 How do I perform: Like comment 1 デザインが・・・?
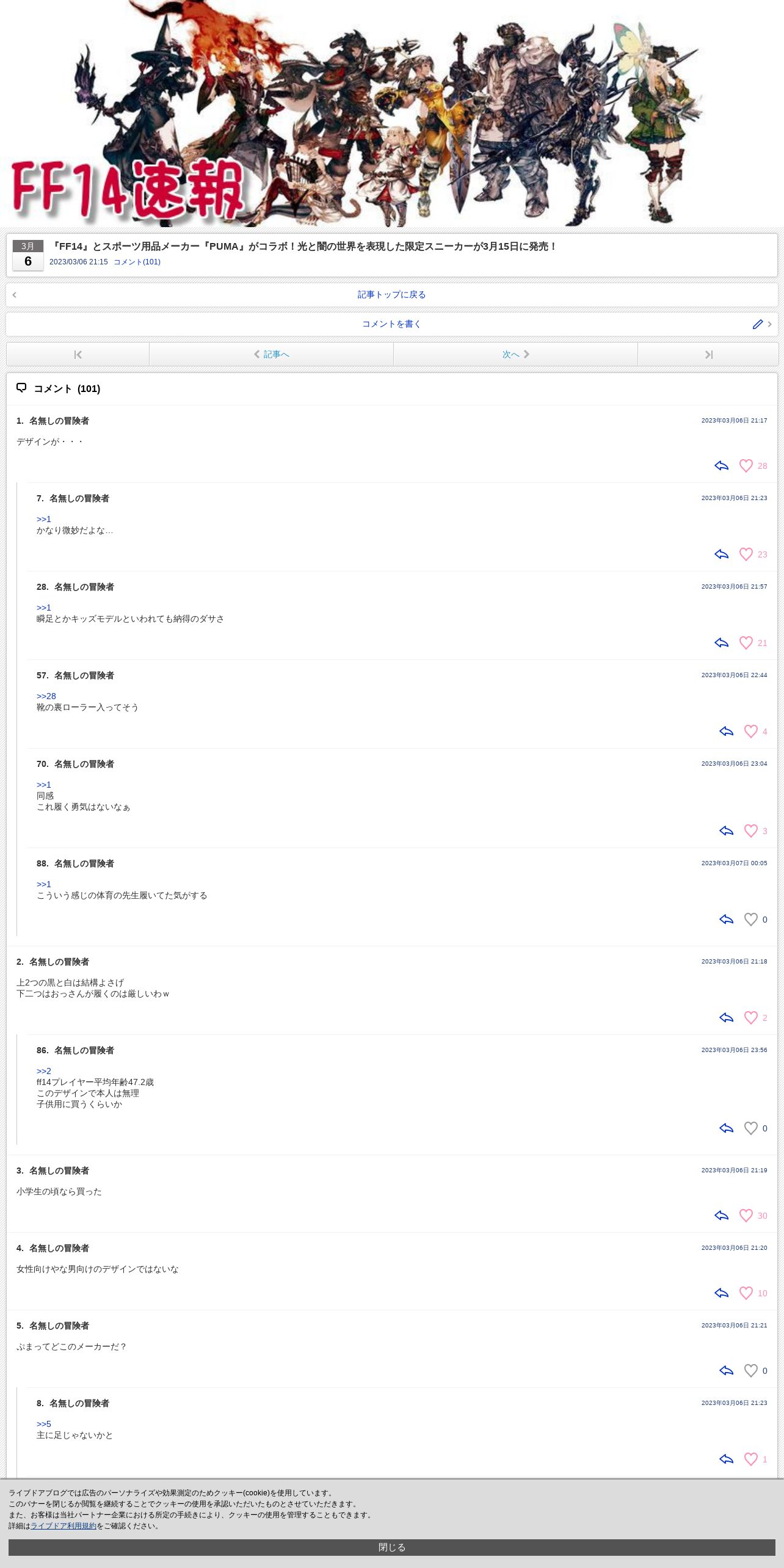746,466
